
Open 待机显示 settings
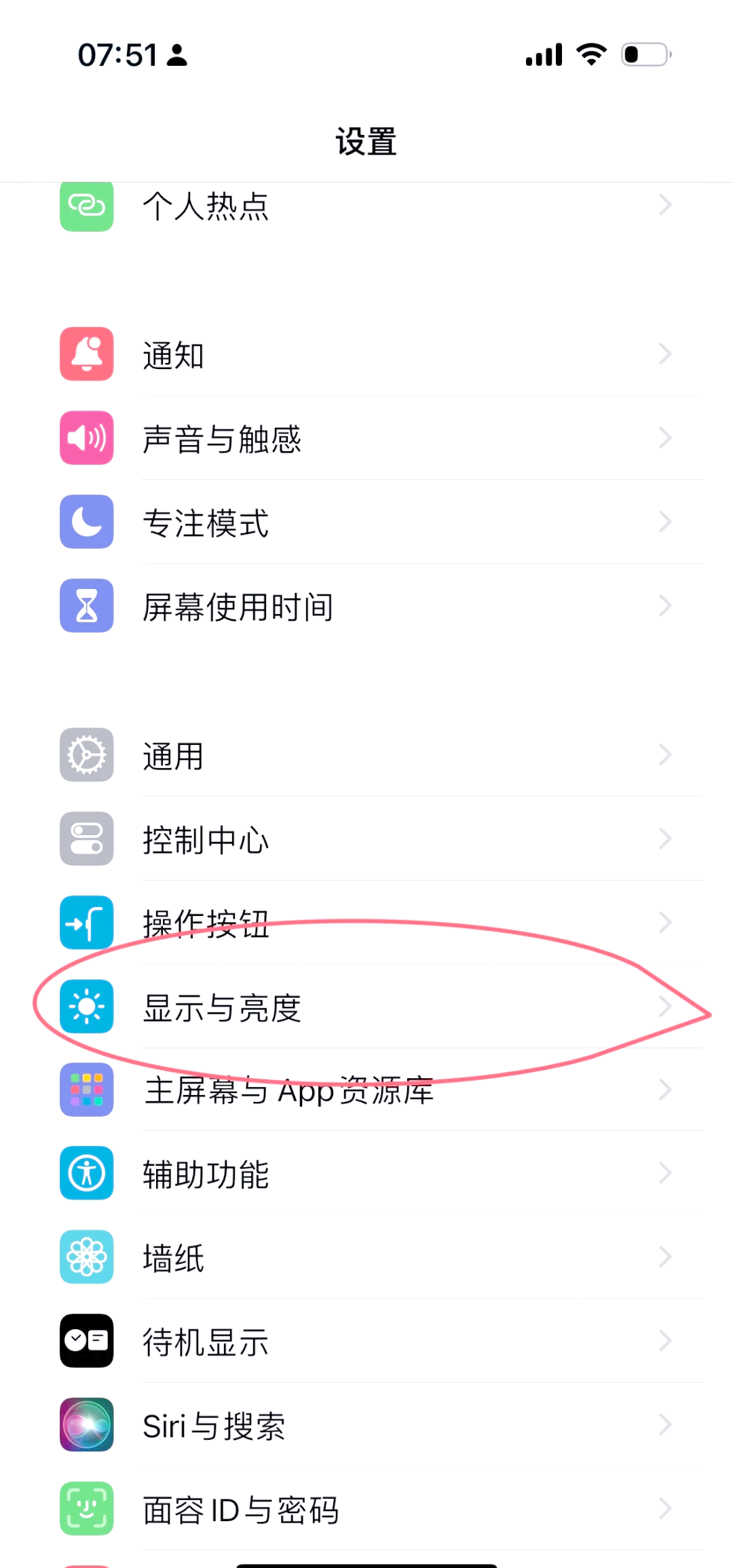click(x=366, y=1341)
